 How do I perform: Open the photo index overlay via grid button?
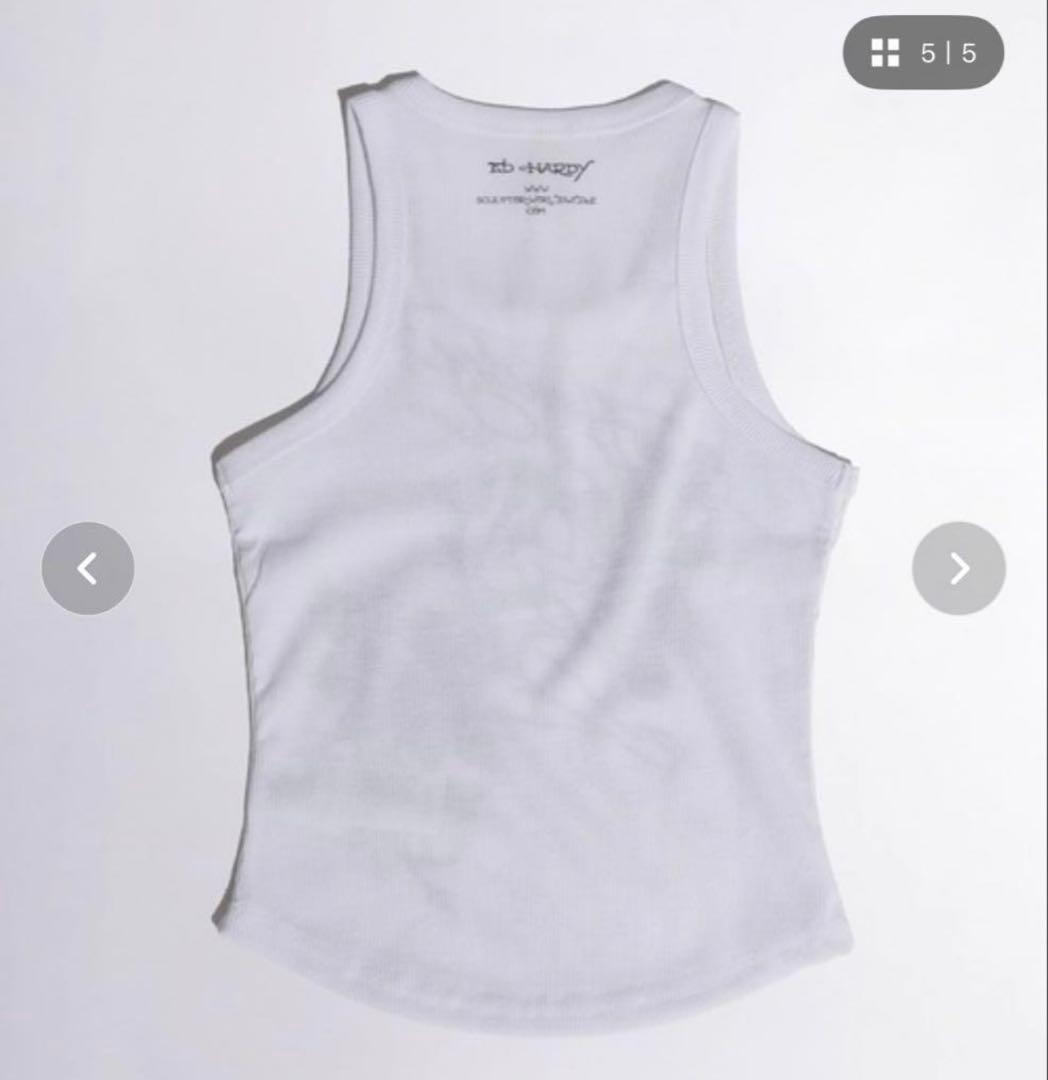tap(884, 54)
